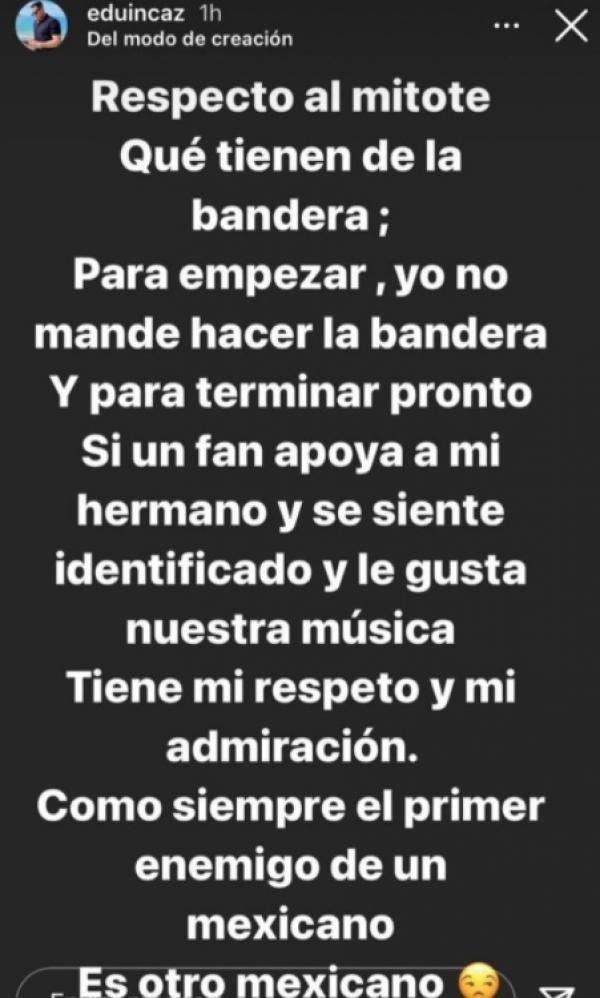
Task: Close the story viewer
Action: coord(571,27)
